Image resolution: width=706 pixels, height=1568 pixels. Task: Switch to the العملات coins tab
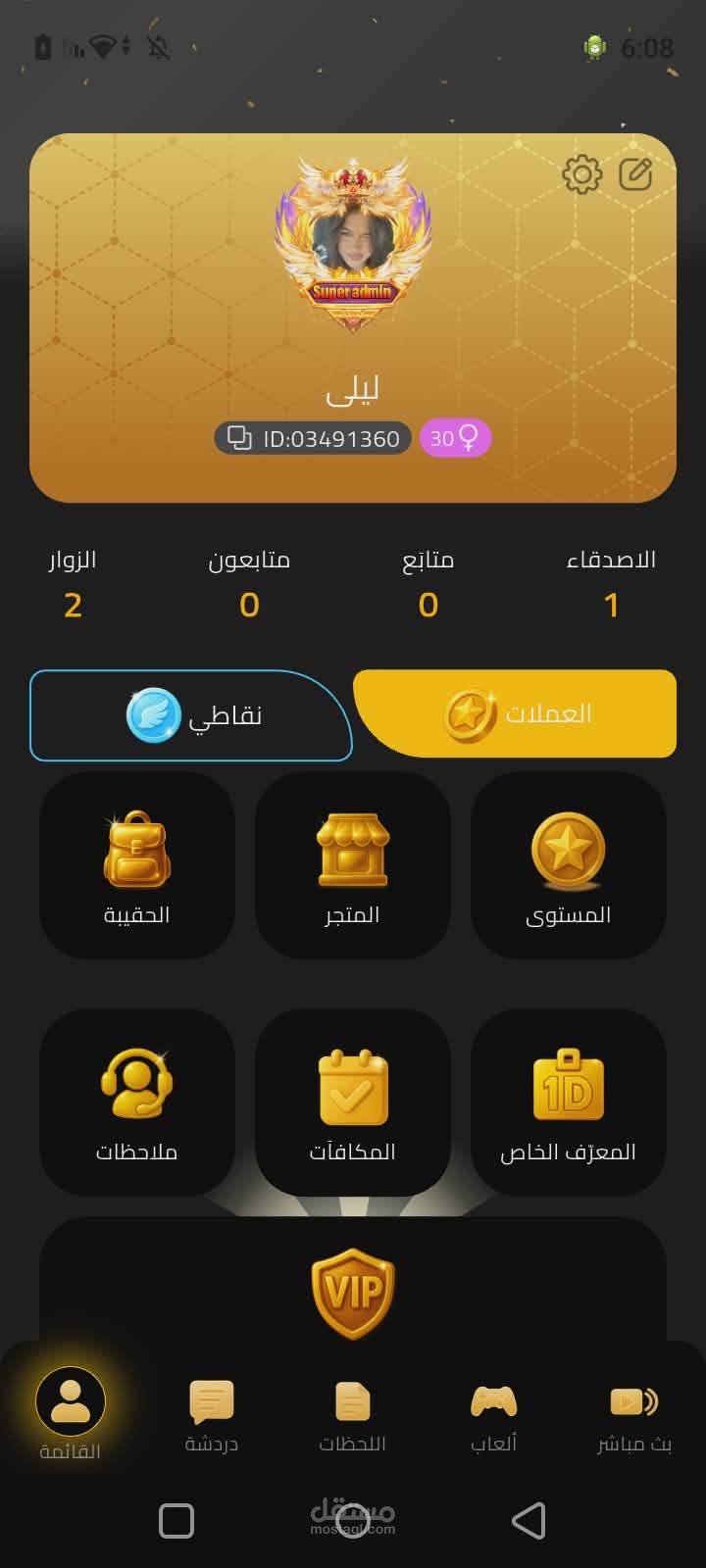pyautogui.click(x=516, y=714)
